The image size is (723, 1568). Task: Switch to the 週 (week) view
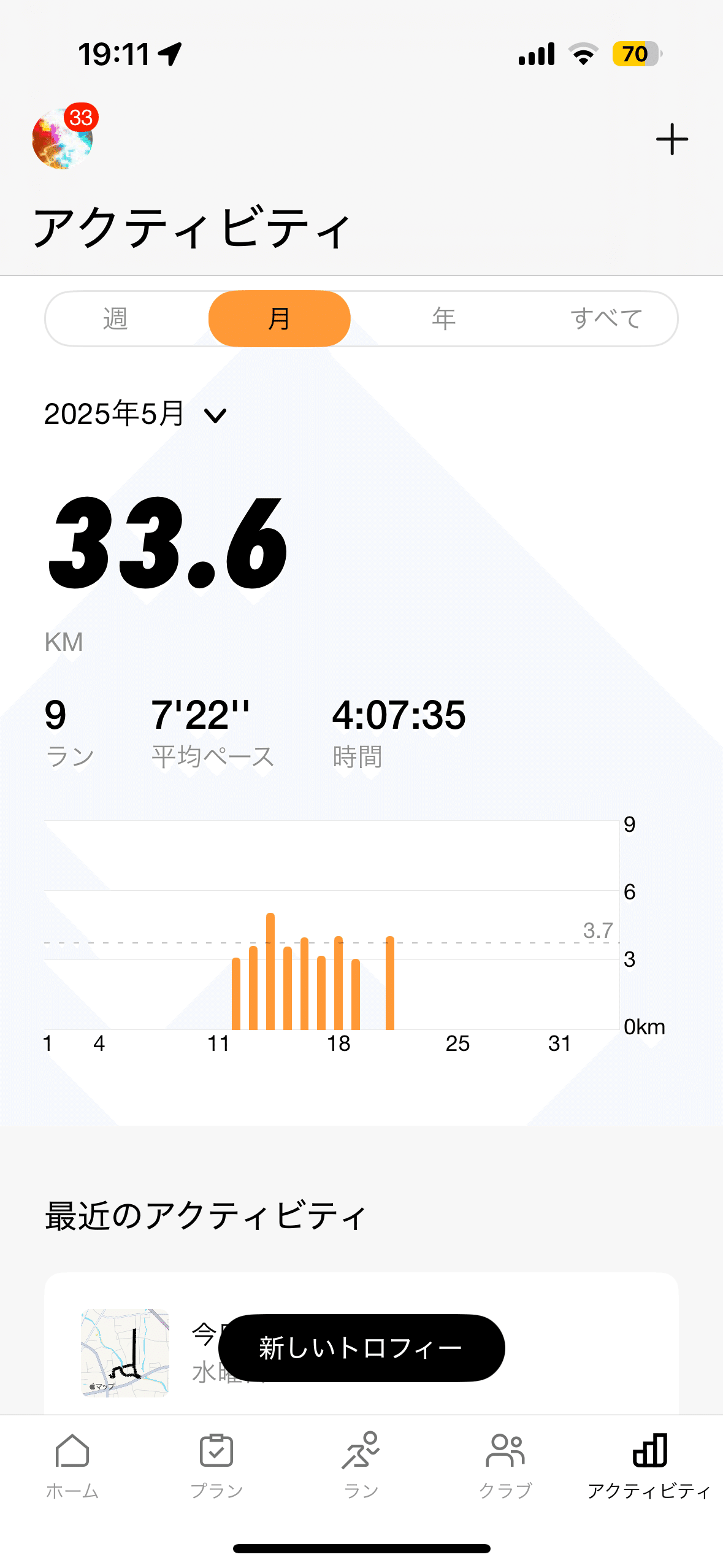(115, 319)
